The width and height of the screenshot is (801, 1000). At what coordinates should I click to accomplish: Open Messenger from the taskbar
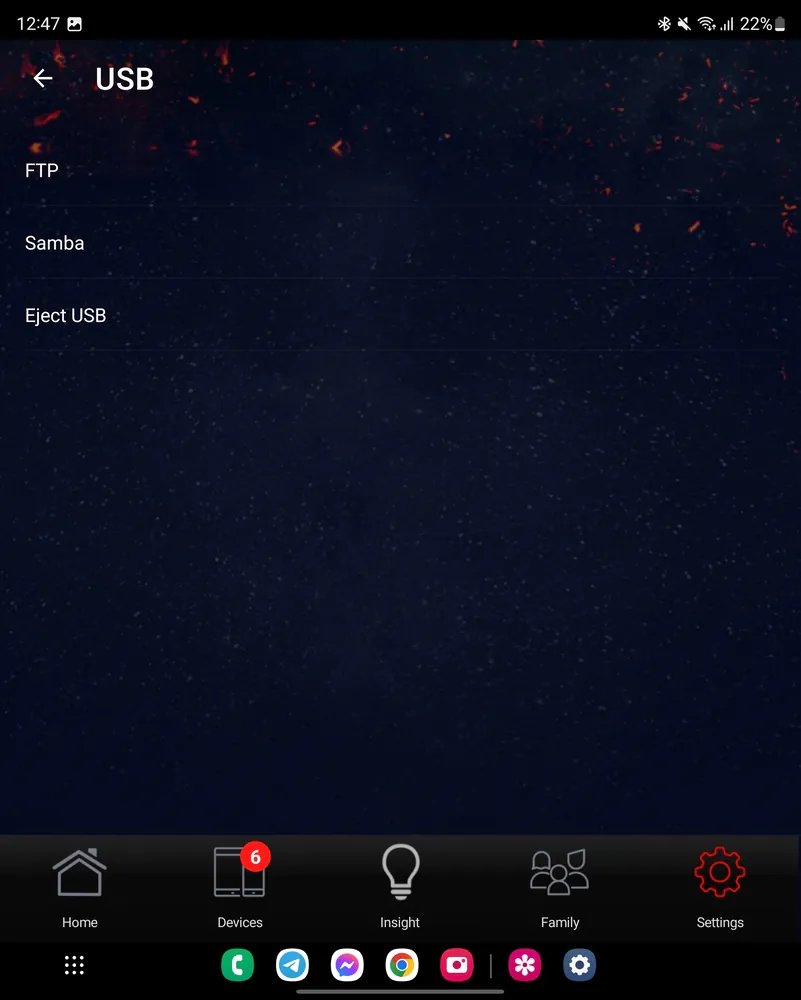tap(347, 965)
